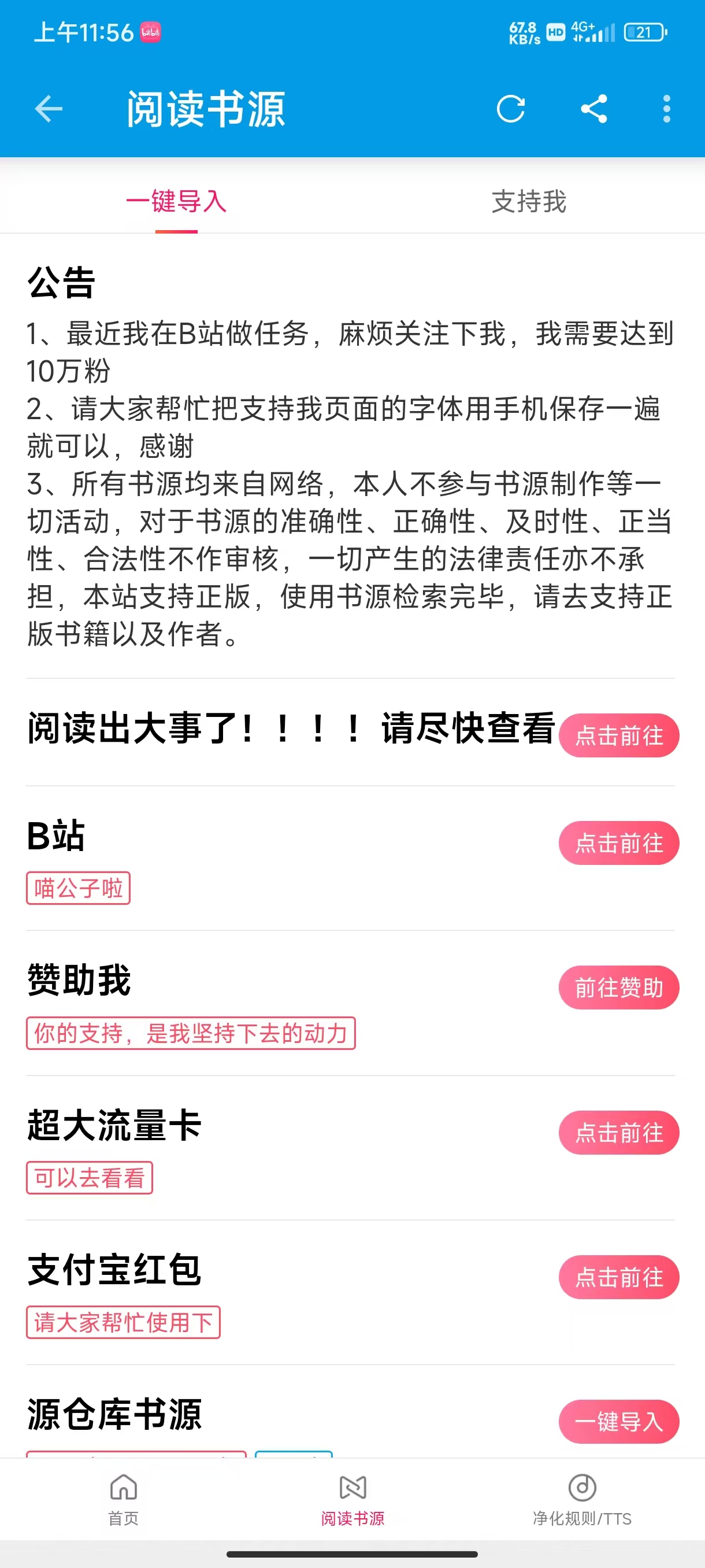The height and width of the screenshot is (1568, 705).
Task: Refresh the 阅读书源 page
Action: click(510, 110)
